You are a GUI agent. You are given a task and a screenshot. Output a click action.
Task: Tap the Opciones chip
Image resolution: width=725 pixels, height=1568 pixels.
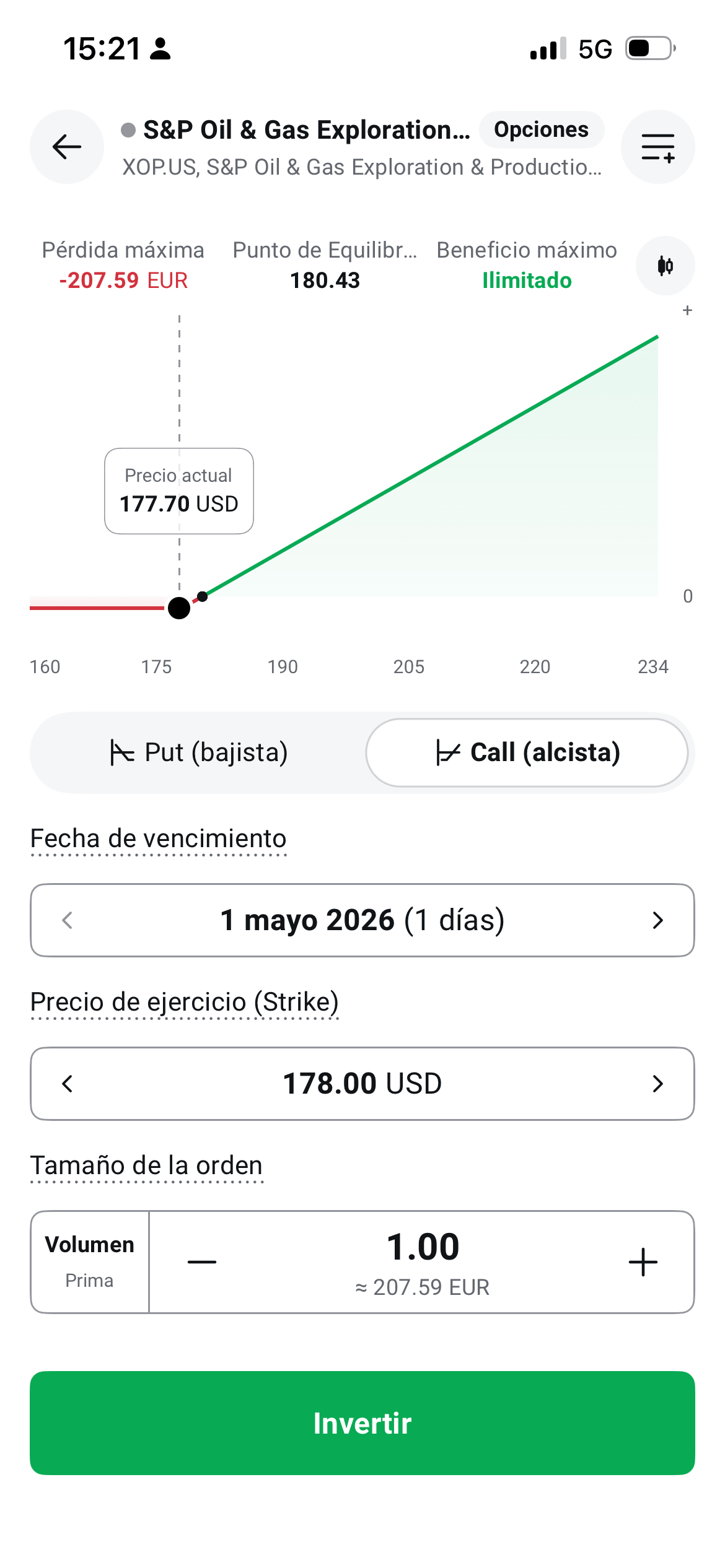(x=541, y=129)
